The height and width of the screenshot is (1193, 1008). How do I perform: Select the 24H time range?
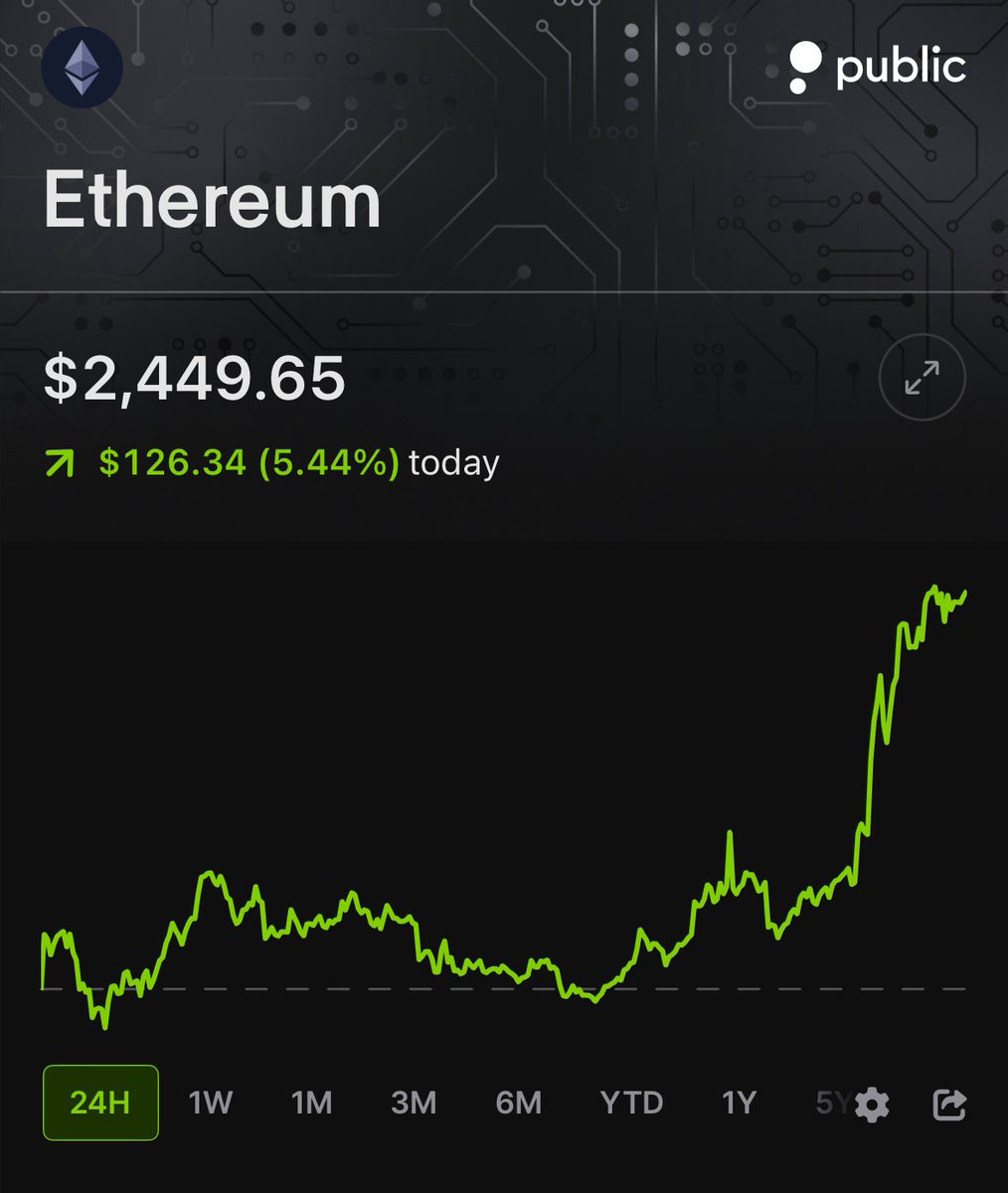pos(100,1103)
